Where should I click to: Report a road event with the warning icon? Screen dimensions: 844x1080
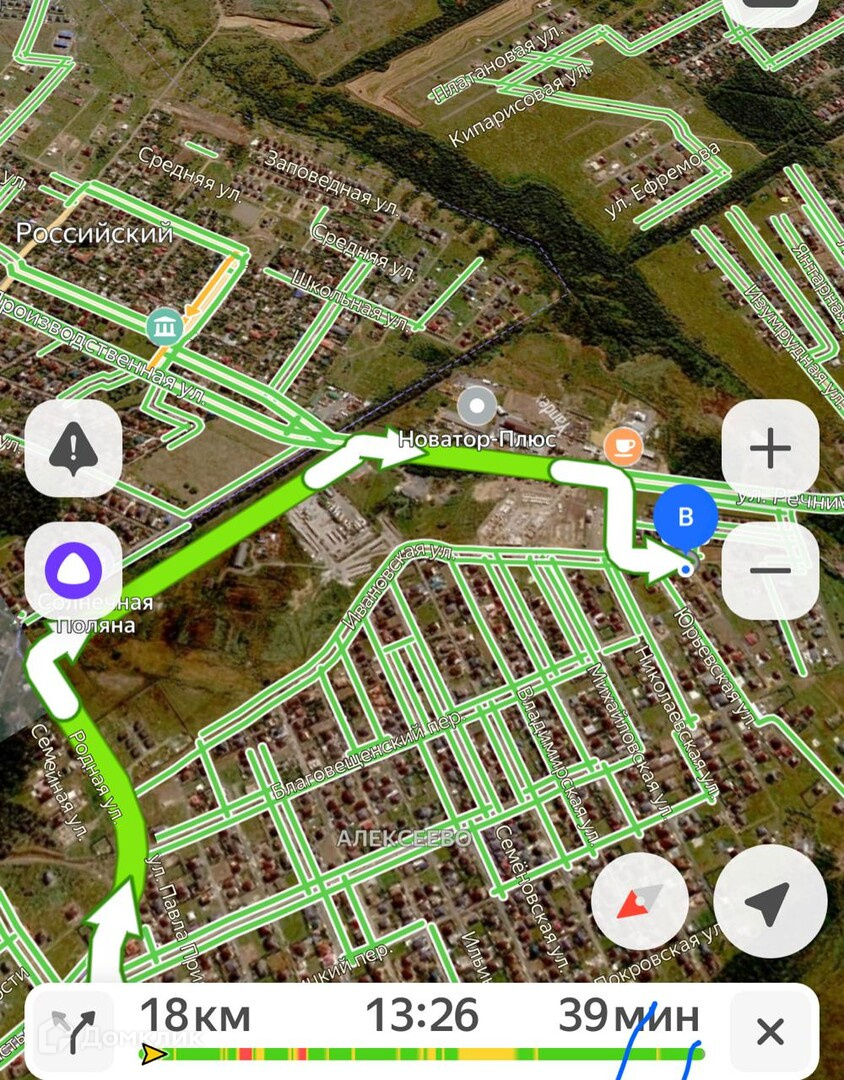(73, 449)
